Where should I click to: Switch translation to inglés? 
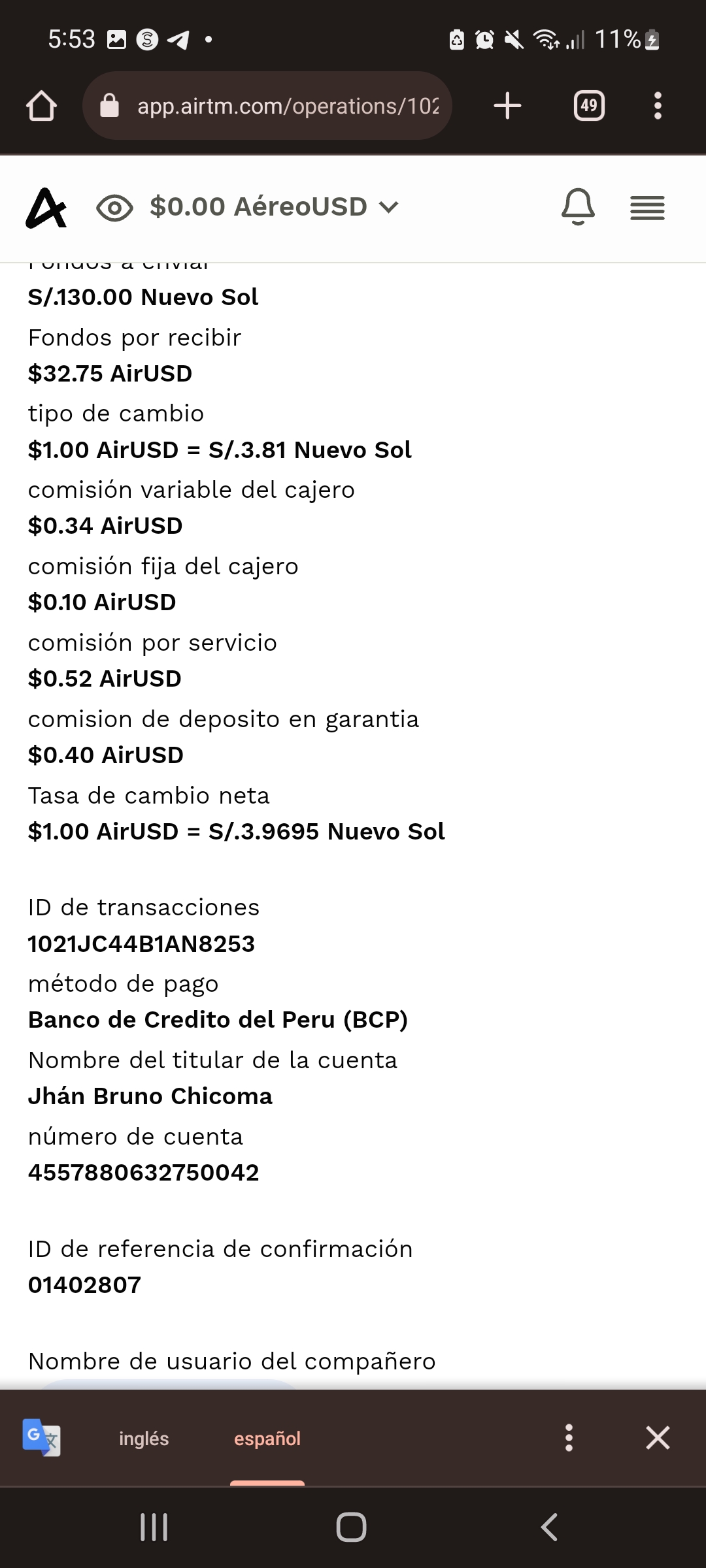tap(144, 1438)
